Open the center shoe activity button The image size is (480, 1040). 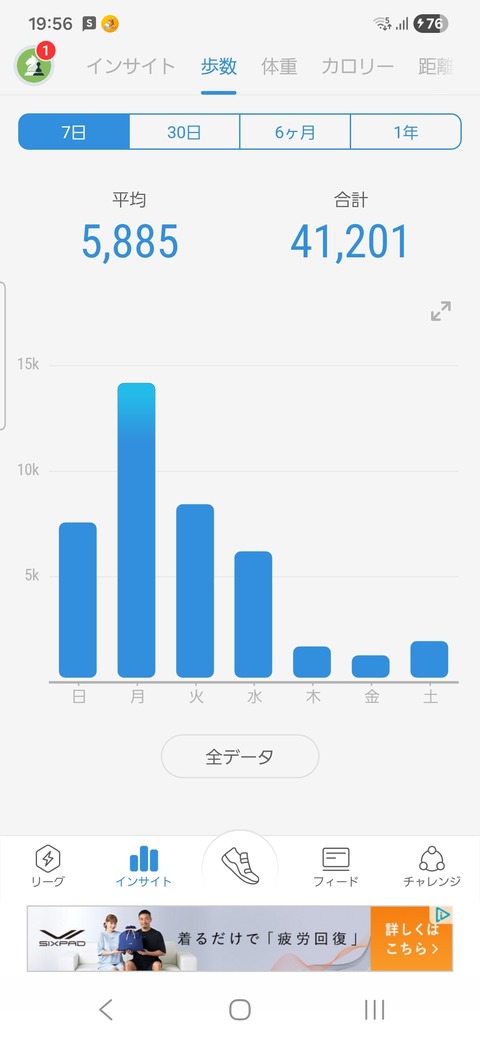[240, 867]
